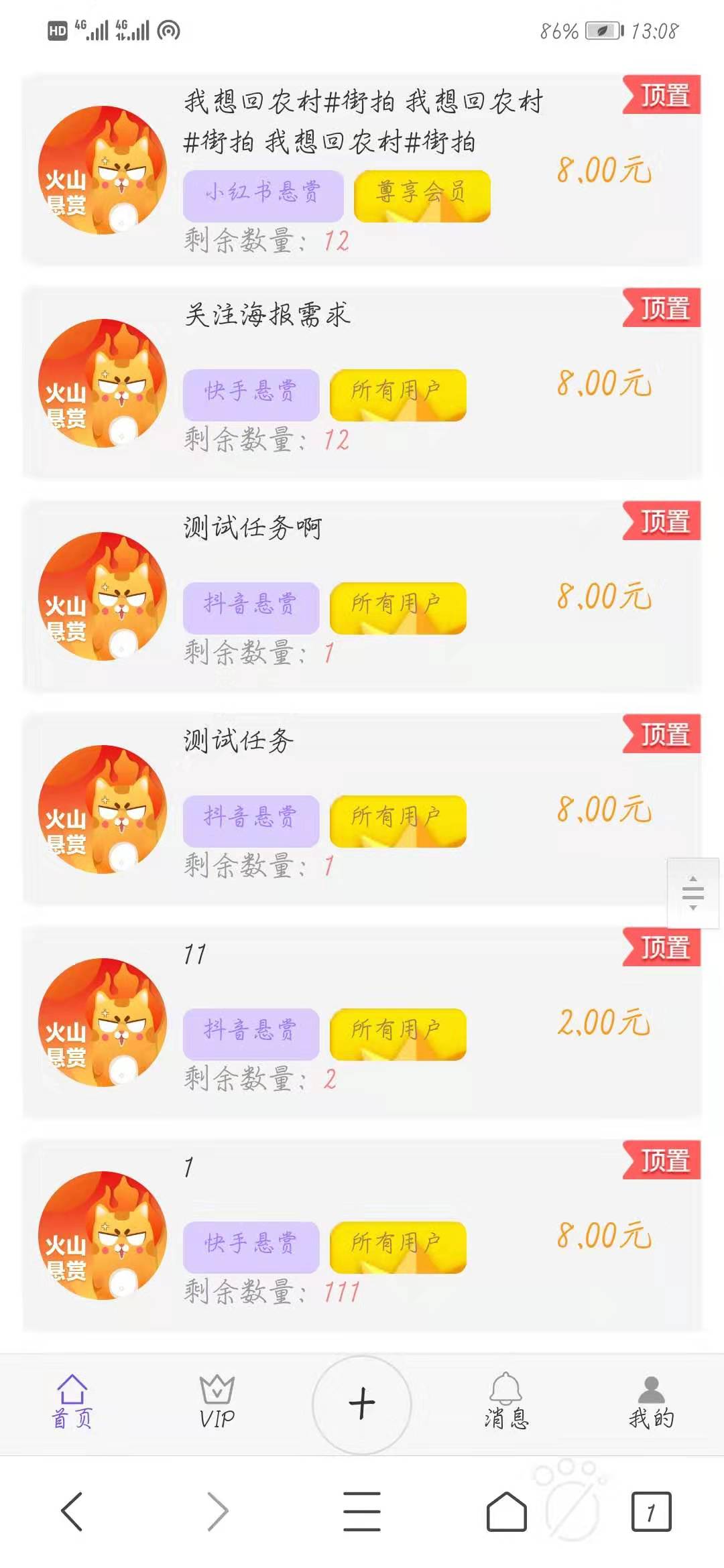
Task: Go back in the browser
Action: point(72,1512)
